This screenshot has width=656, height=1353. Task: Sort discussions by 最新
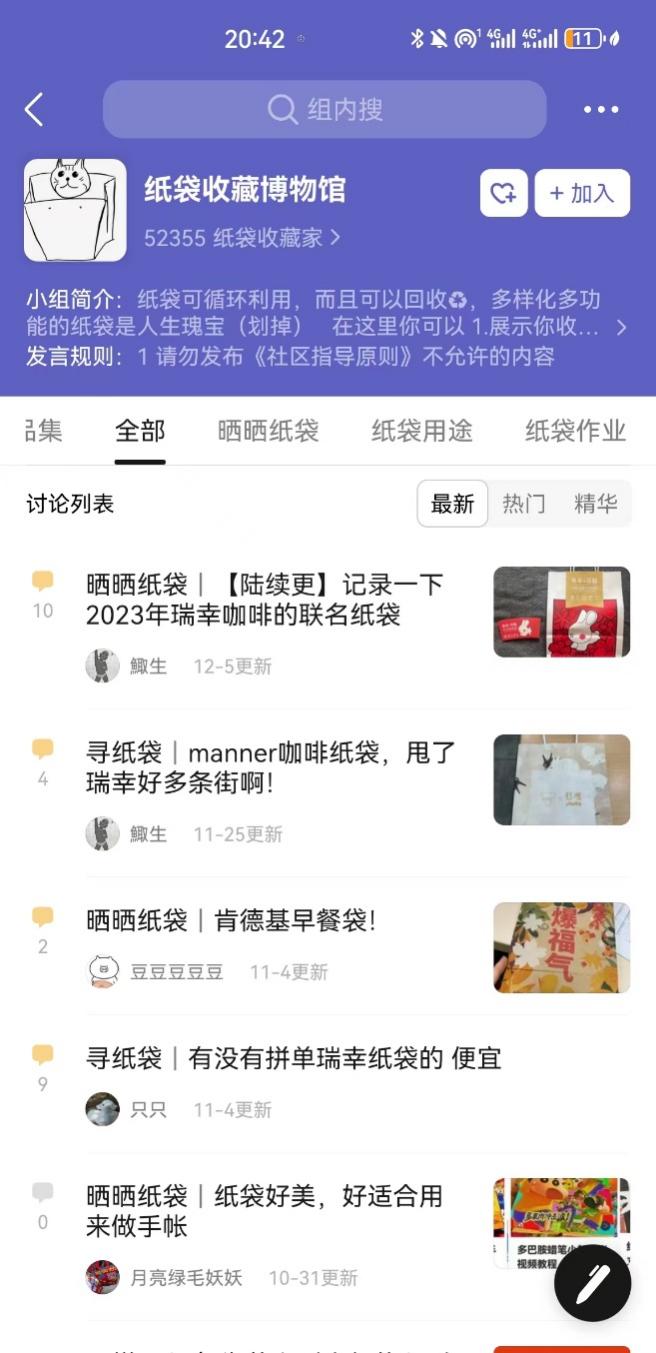452,504
